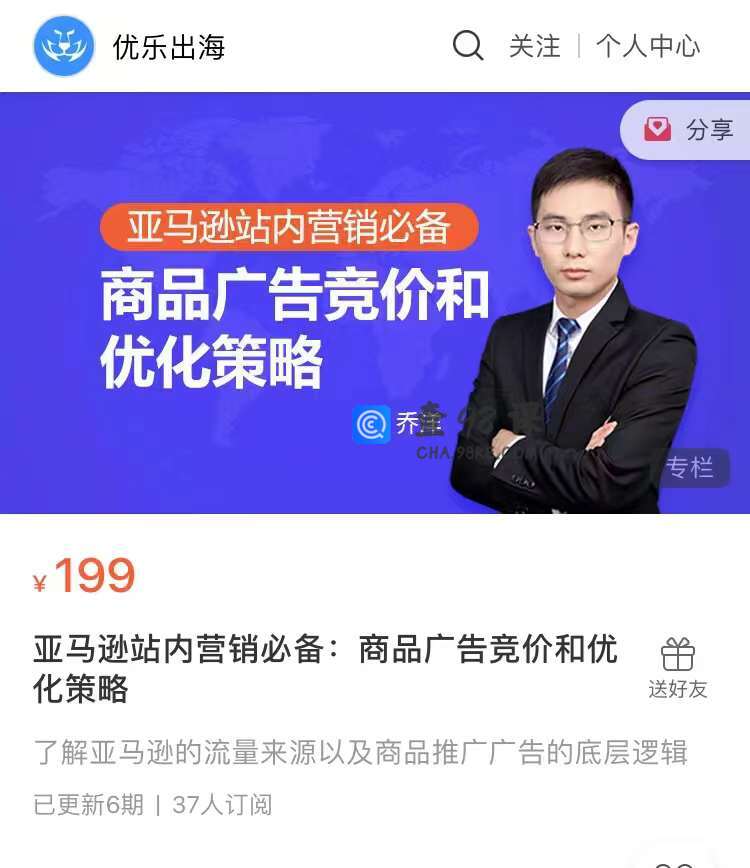Open the 优乐出海 shop logo

[64, 46]
